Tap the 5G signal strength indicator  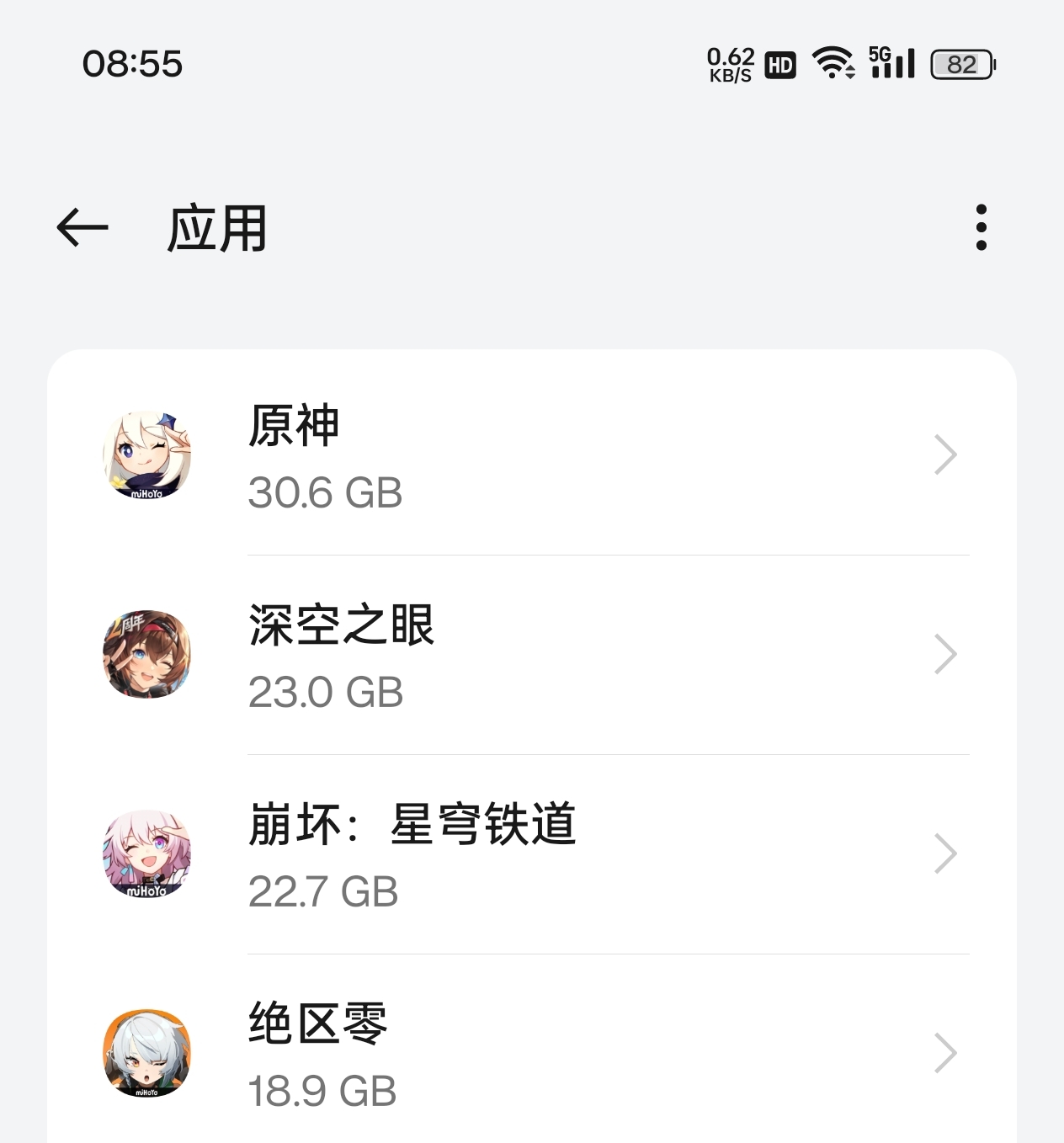[890, 64]
